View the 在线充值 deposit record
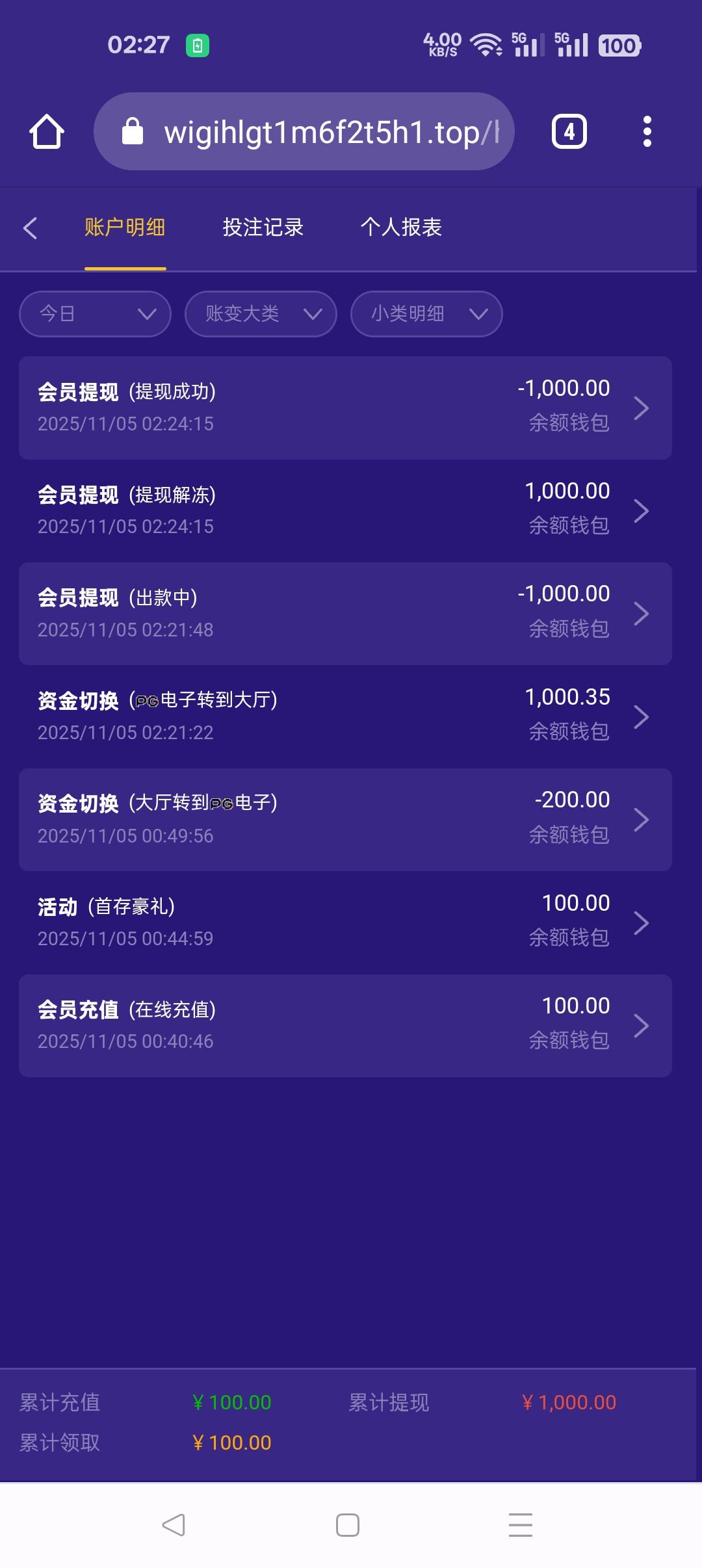702x1568 pixels. (345, 1025)
